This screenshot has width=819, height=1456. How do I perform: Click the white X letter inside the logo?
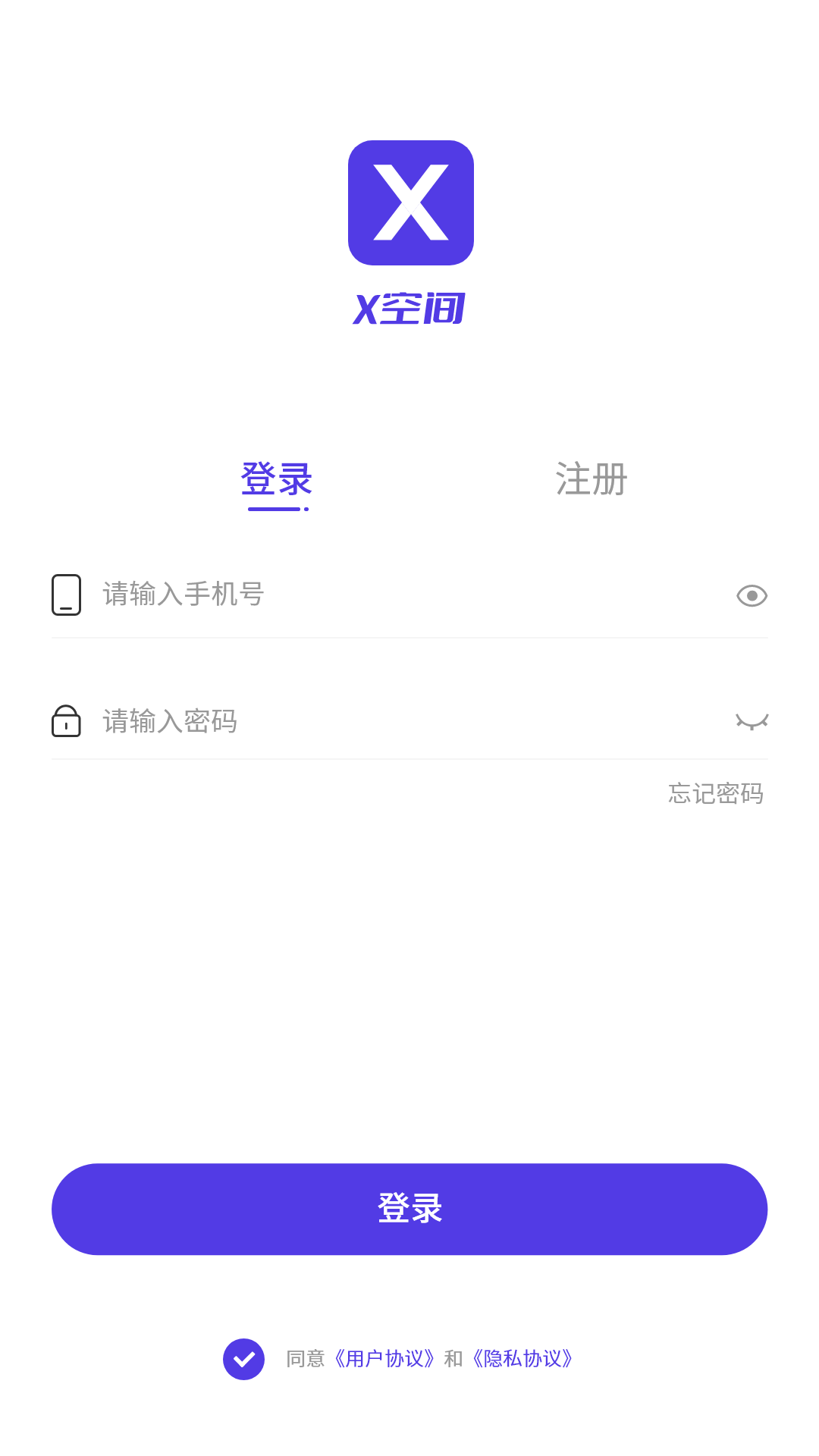coord(409,201)
